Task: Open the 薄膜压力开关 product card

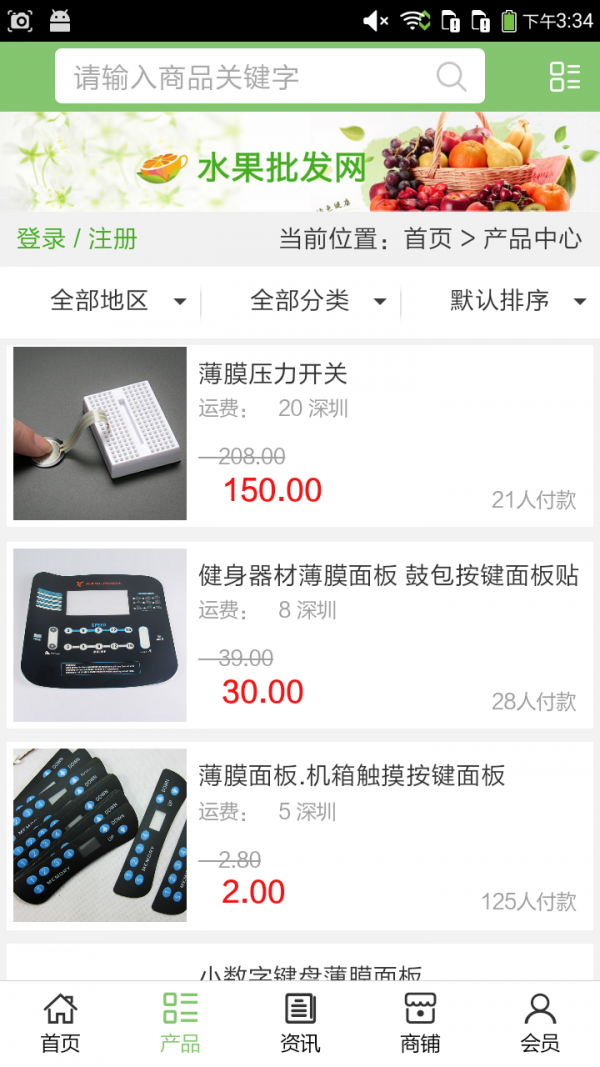Action: click(x=300, y=433)
